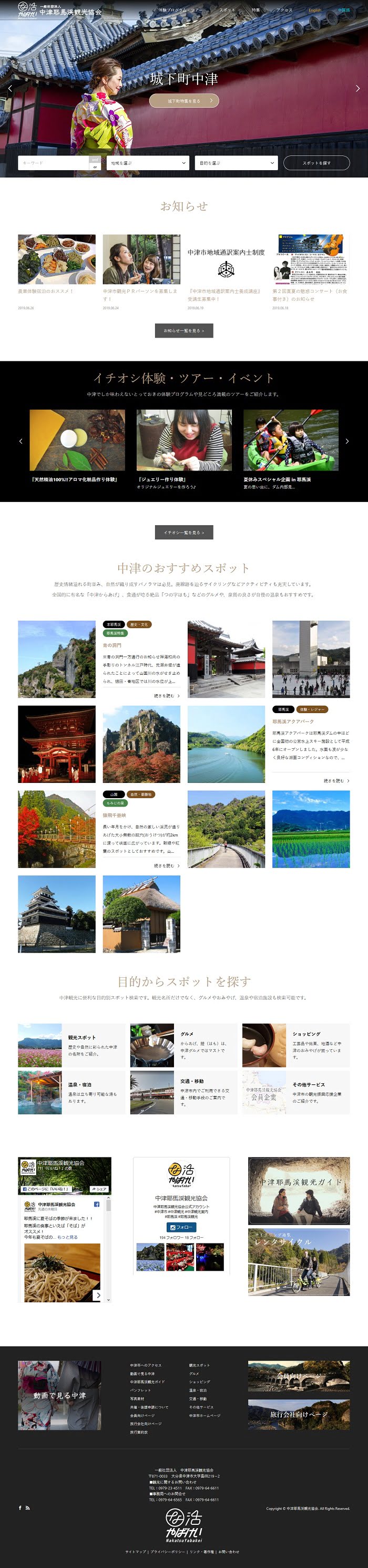Open 旅行会社向けページ footer banner
The image size is (368, 1568).
[x=299, y=1414]
